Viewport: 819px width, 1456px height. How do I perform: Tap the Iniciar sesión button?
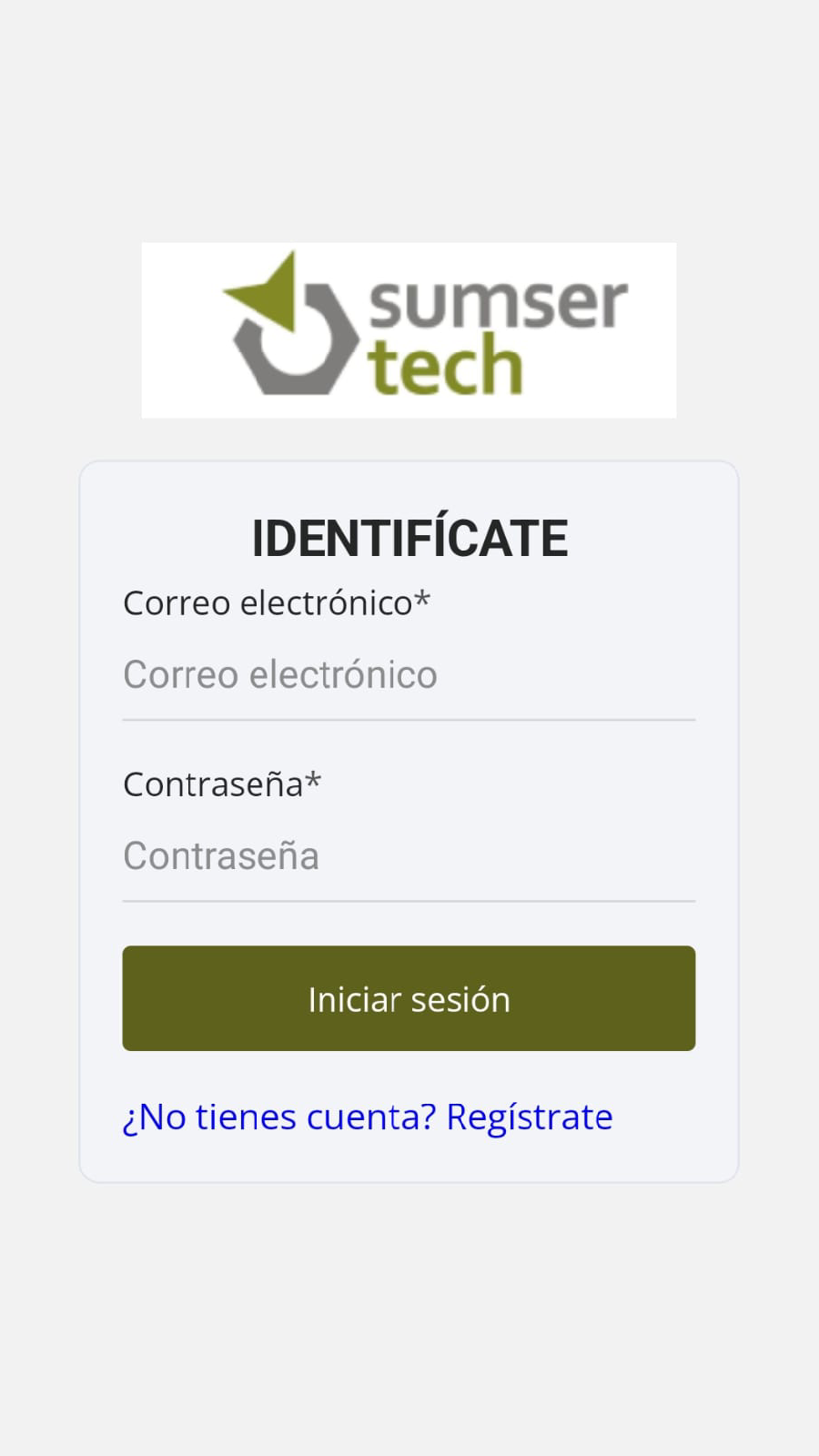[409, 998]
